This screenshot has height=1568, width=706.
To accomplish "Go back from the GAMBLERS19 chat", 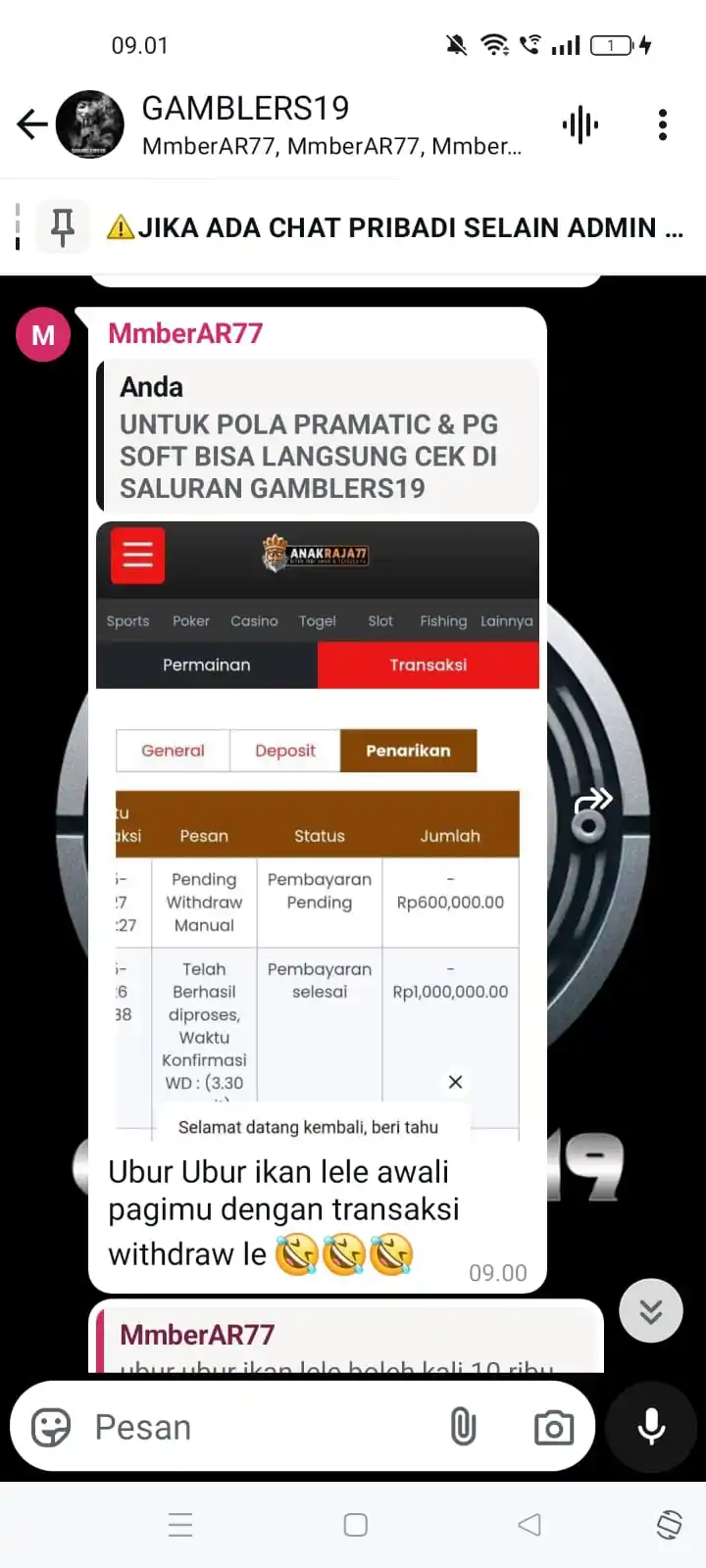I will [x=32, y=124].
